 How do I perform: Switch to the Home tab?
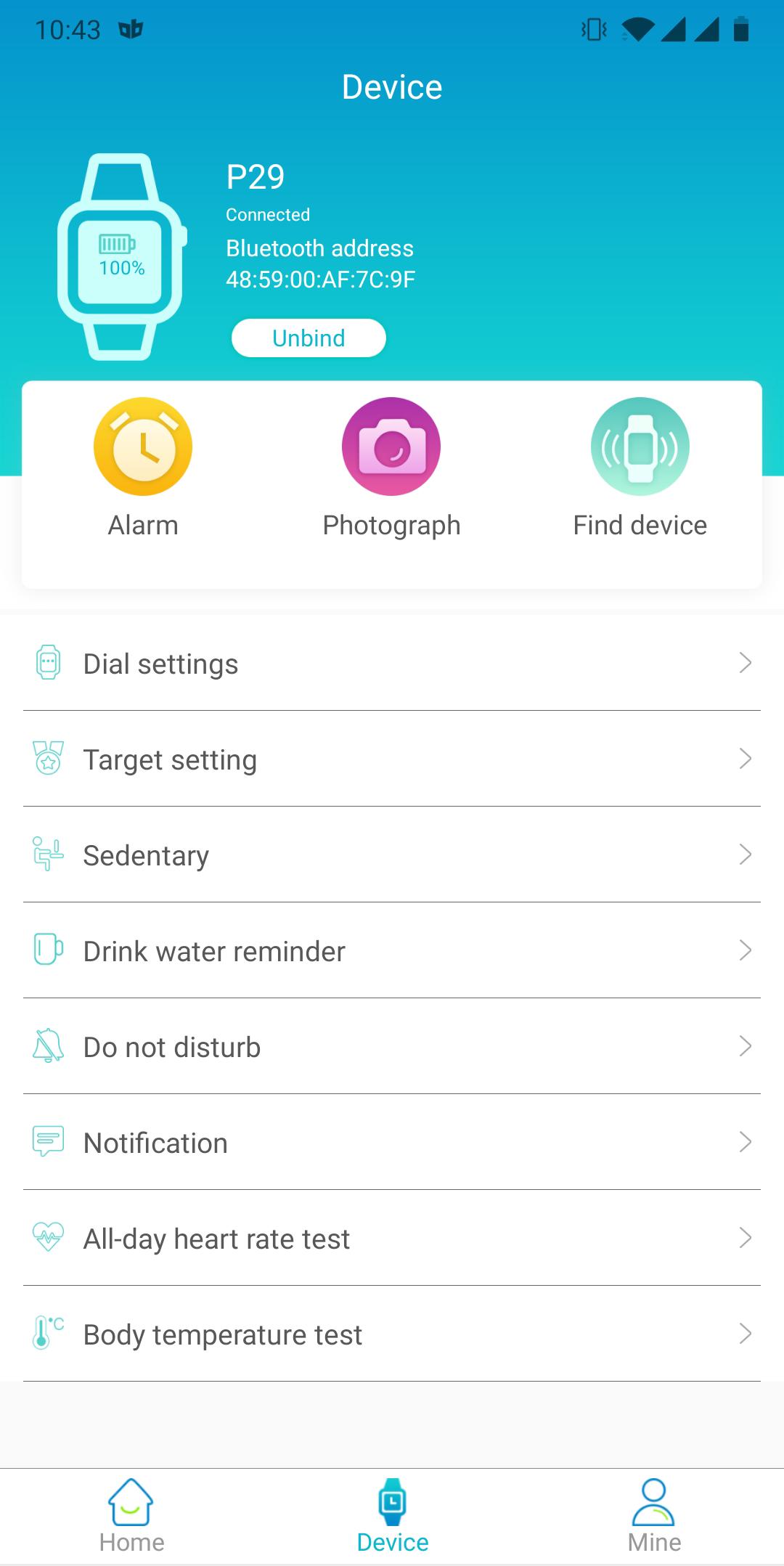(131, 1516)
